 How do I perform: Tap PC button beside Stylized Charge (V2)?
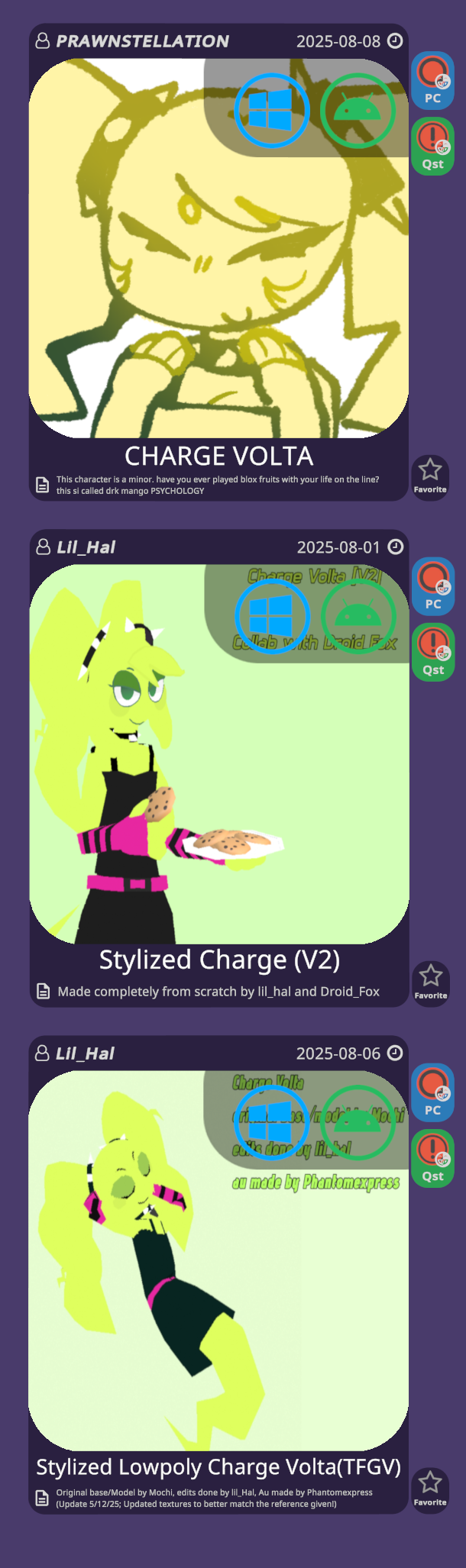[433, 586]
